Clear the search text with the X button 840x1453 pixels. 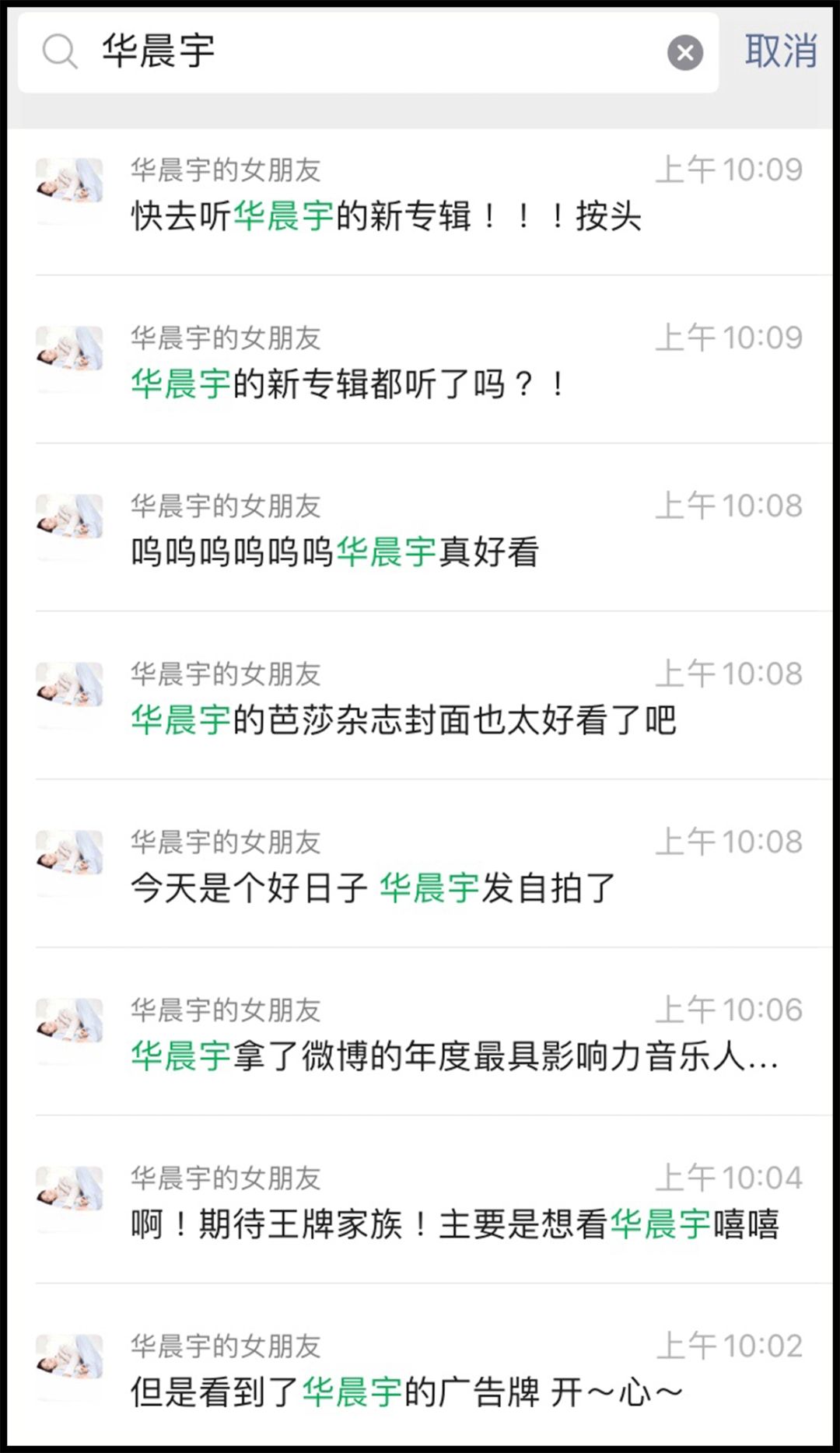pos(684,53)
